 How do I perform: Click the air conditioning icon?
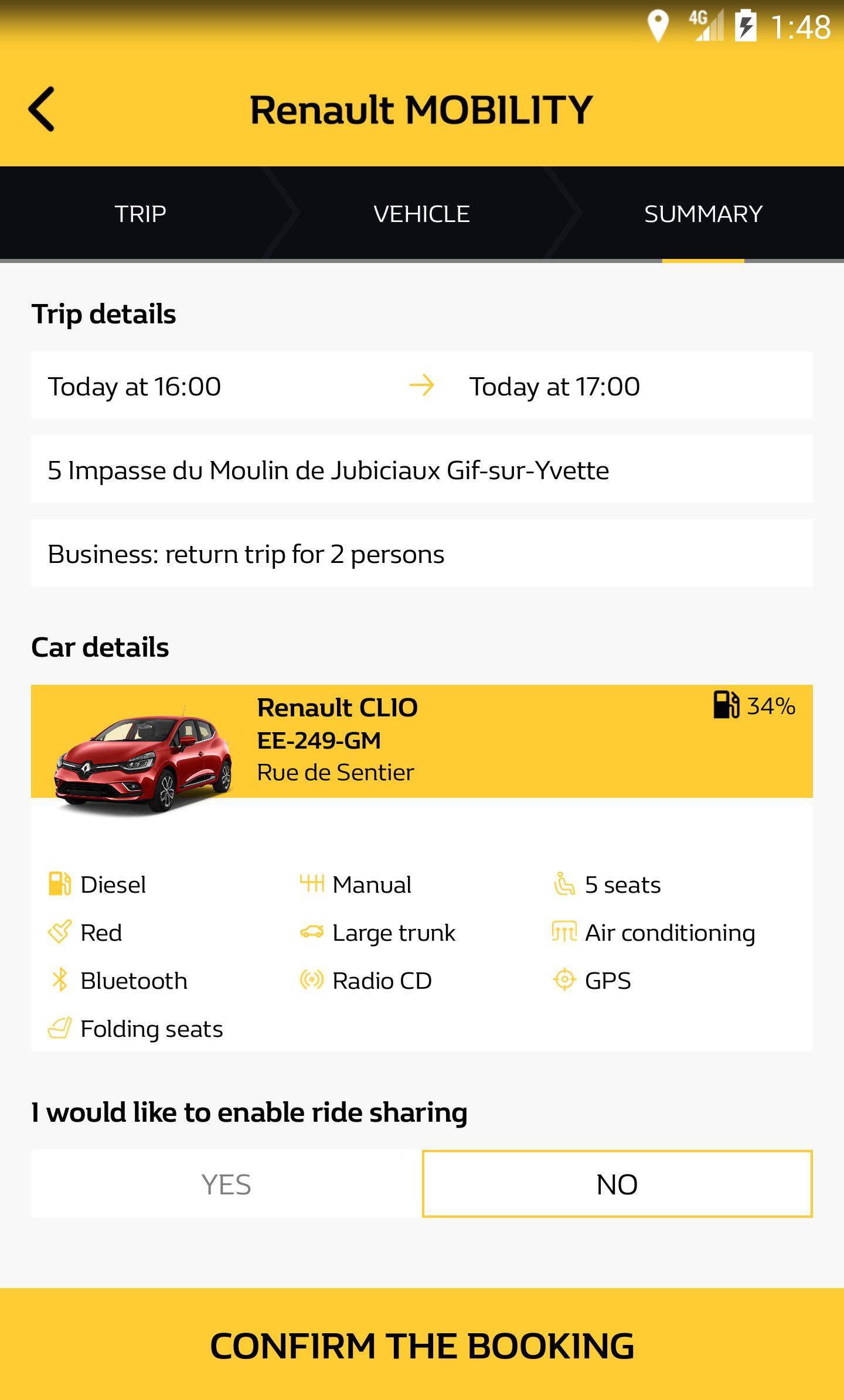tap(564, 932)
